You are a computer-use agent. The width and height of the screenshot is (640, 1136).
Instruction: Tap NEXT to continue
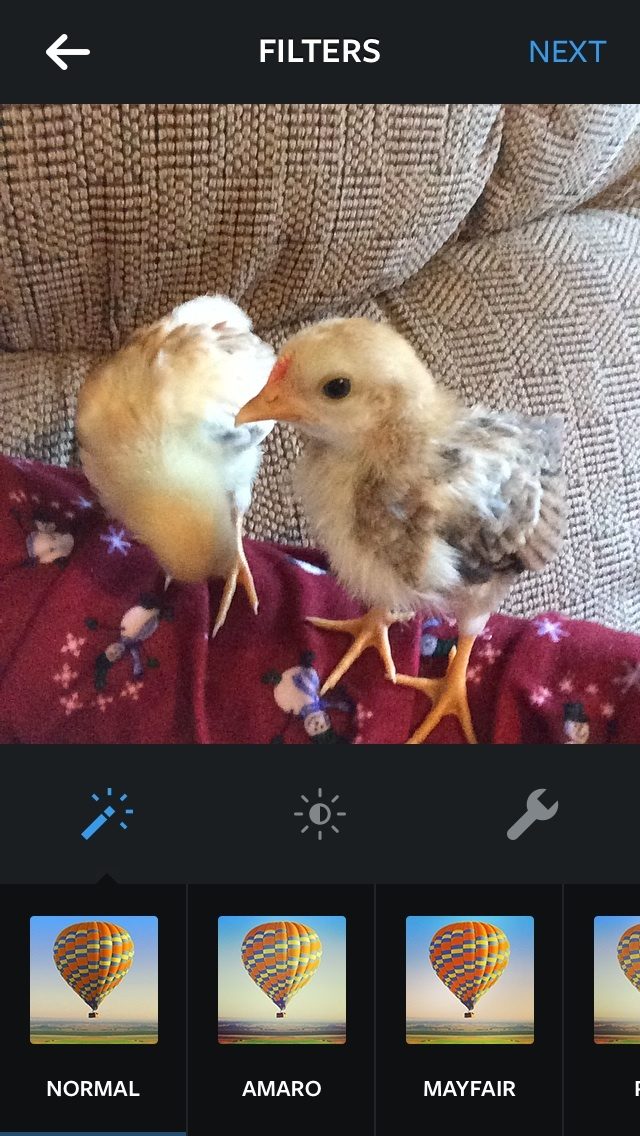567,52
